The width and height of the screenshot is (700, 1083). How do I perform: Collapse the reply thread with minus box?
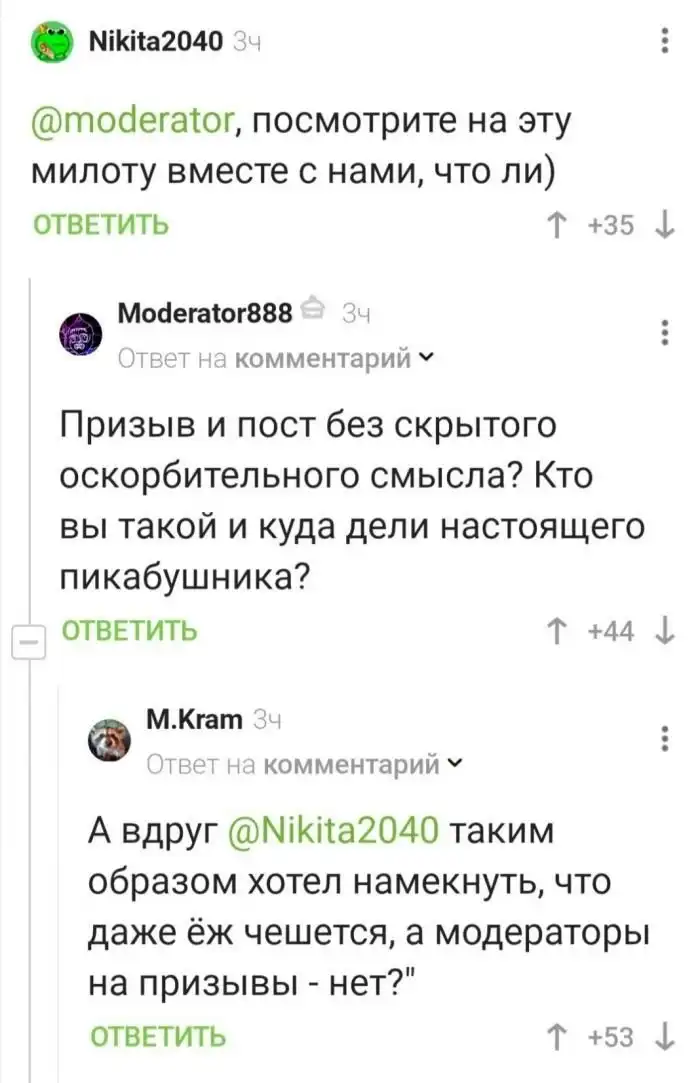click(x=27, y=640)
